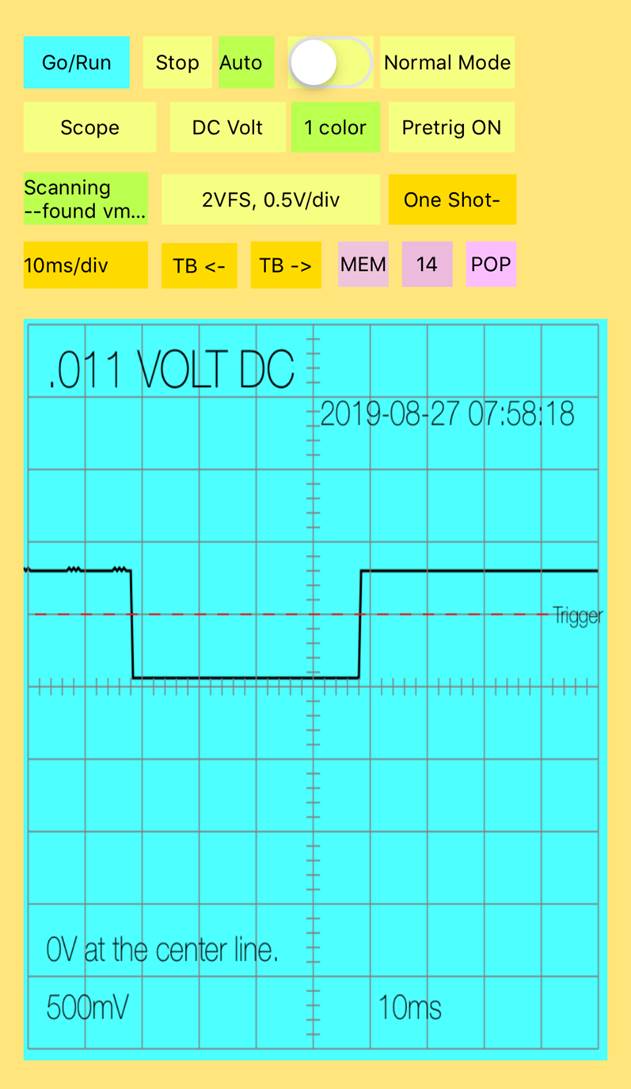Decrease timebase with TB <-
Image resolution: width=631 pixels, height=1089 pixels.
pos(199,265)
